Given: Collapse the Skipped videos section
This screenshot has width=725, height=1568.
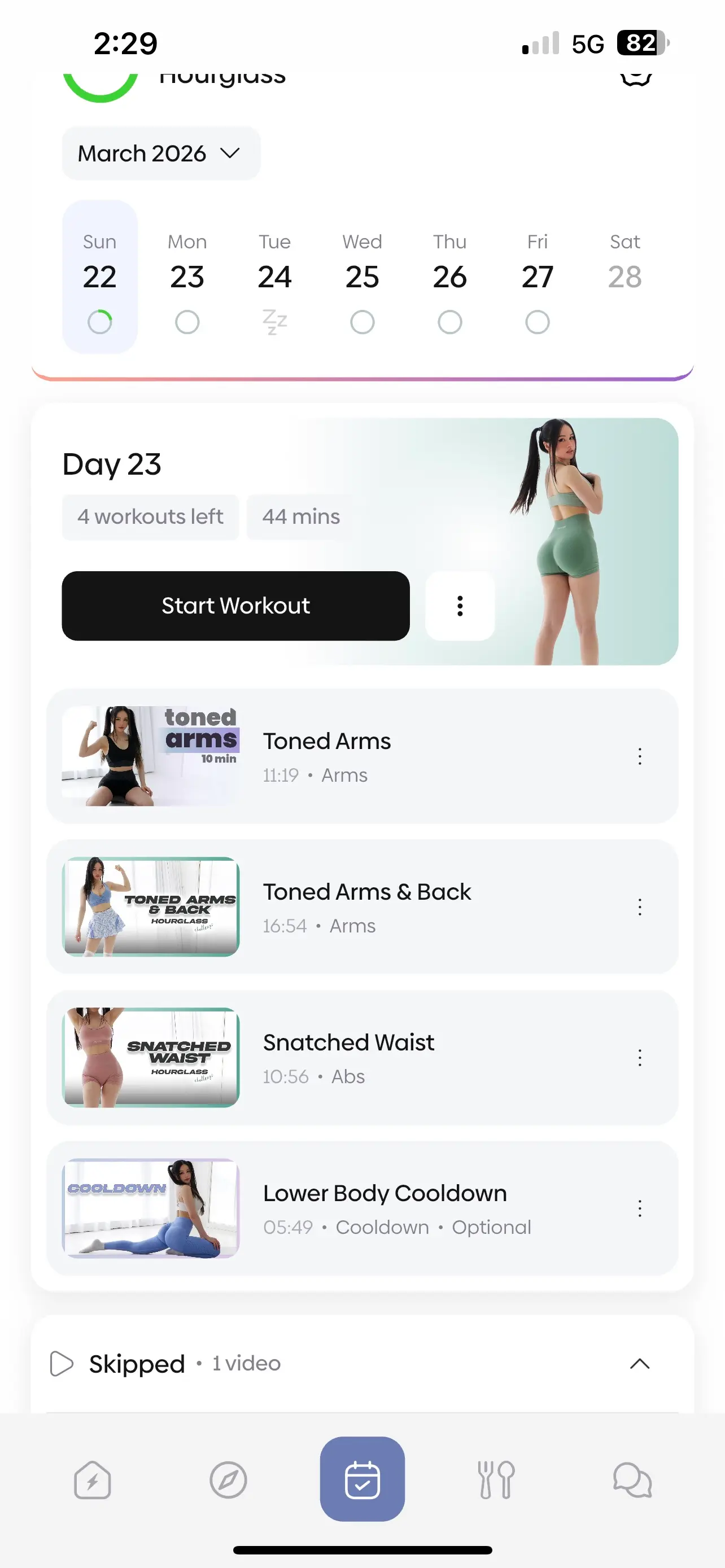Looking at the screenshot, I should pyautogui.click(x=639, y=1364).
